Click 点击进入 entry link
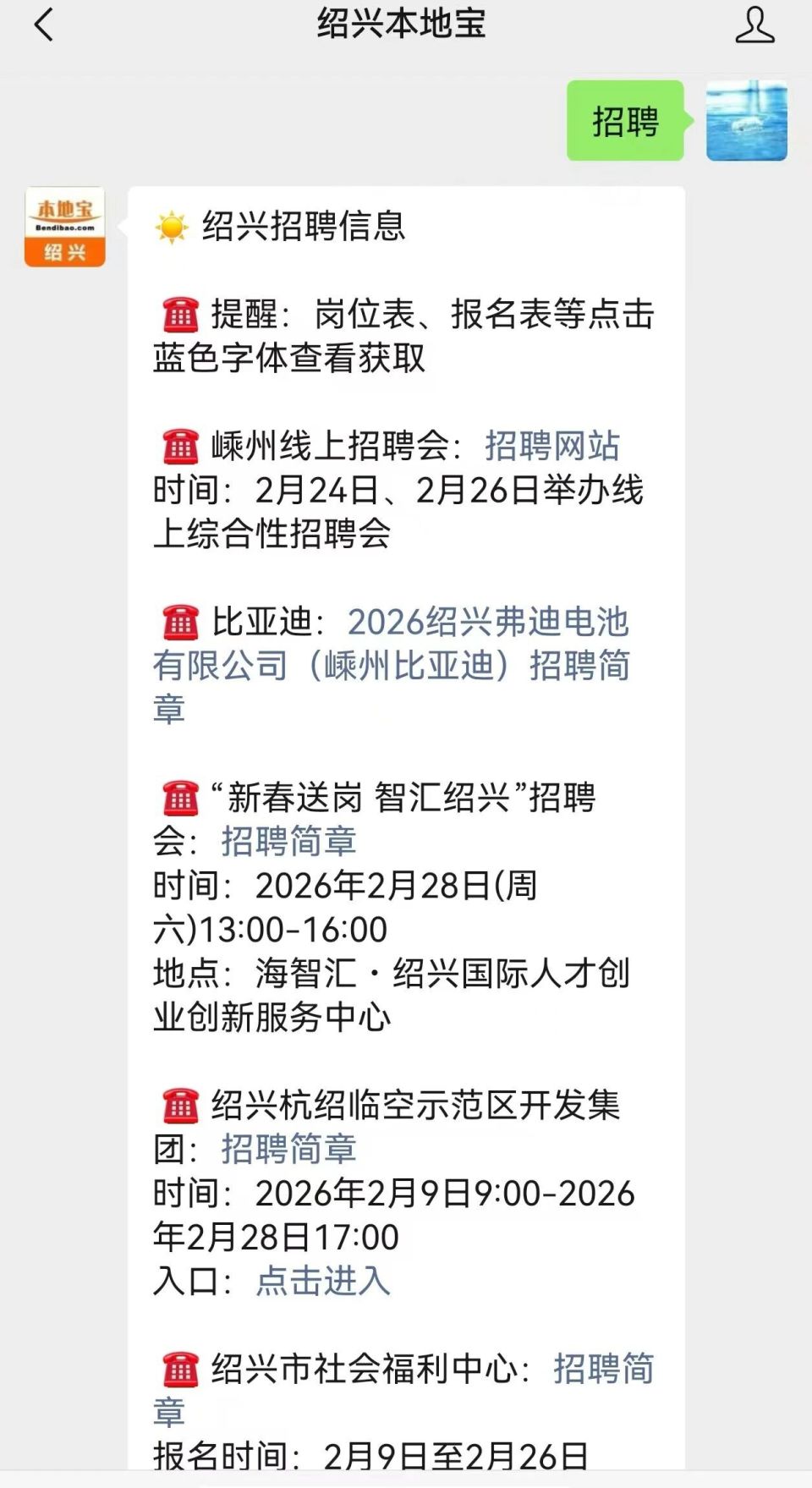This screenshot has height=1488, width=812. [x=324, y=1282]
